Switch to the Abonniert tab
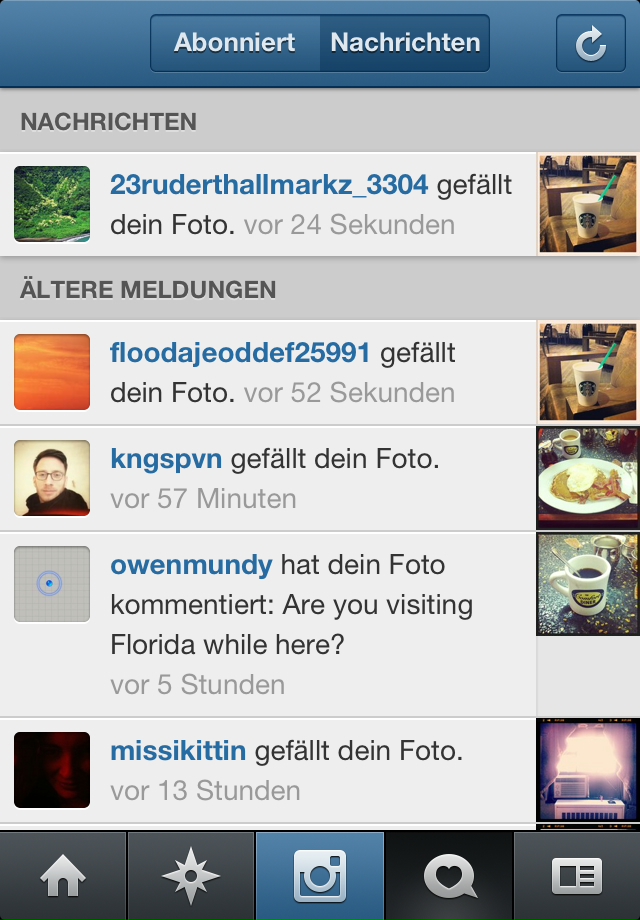The width and height of the screenshot is (640, 920). tap(235, 43)
